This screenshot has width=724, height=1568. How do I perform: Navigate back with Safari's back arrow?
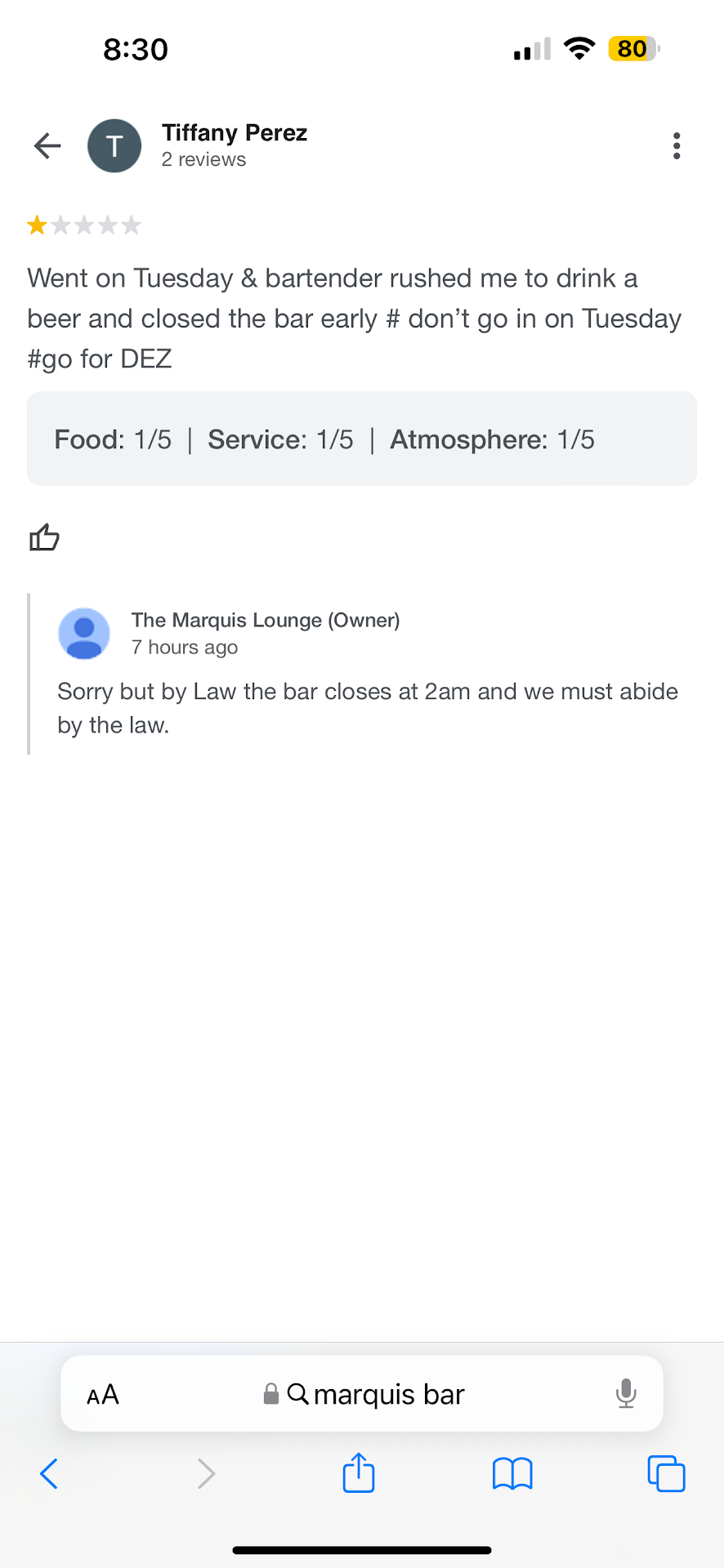point(49,1474)
